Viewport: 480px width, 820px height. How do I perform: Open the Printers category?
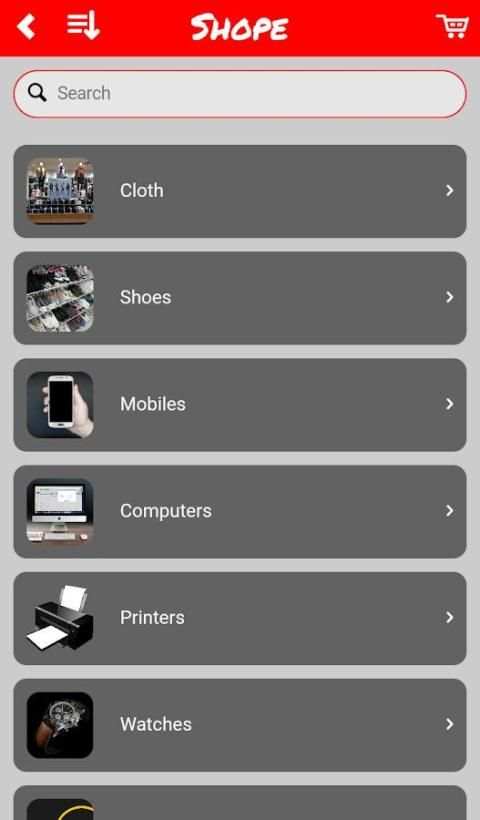pos(240,618)
